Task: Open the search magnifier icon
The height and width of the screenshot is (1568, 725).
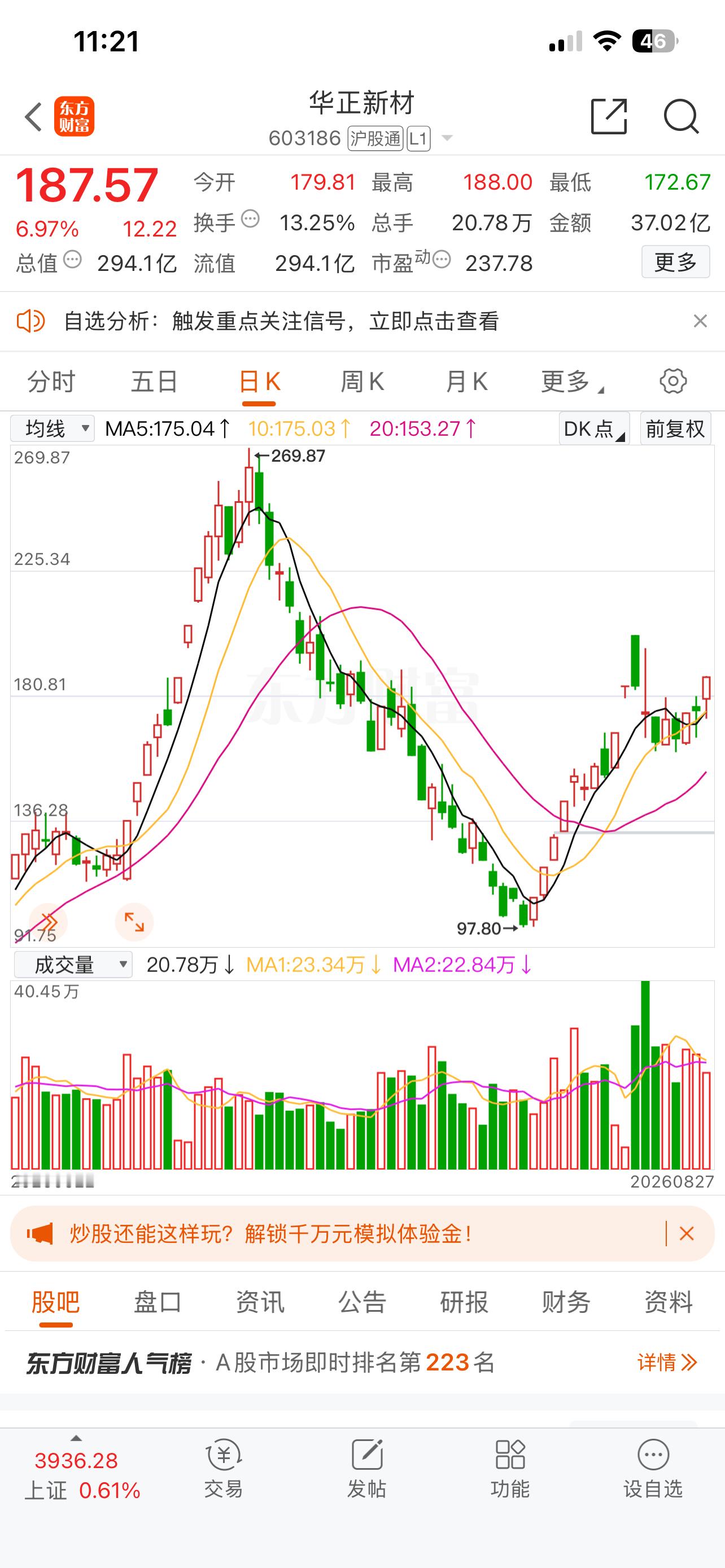Action: pos(680,116)
